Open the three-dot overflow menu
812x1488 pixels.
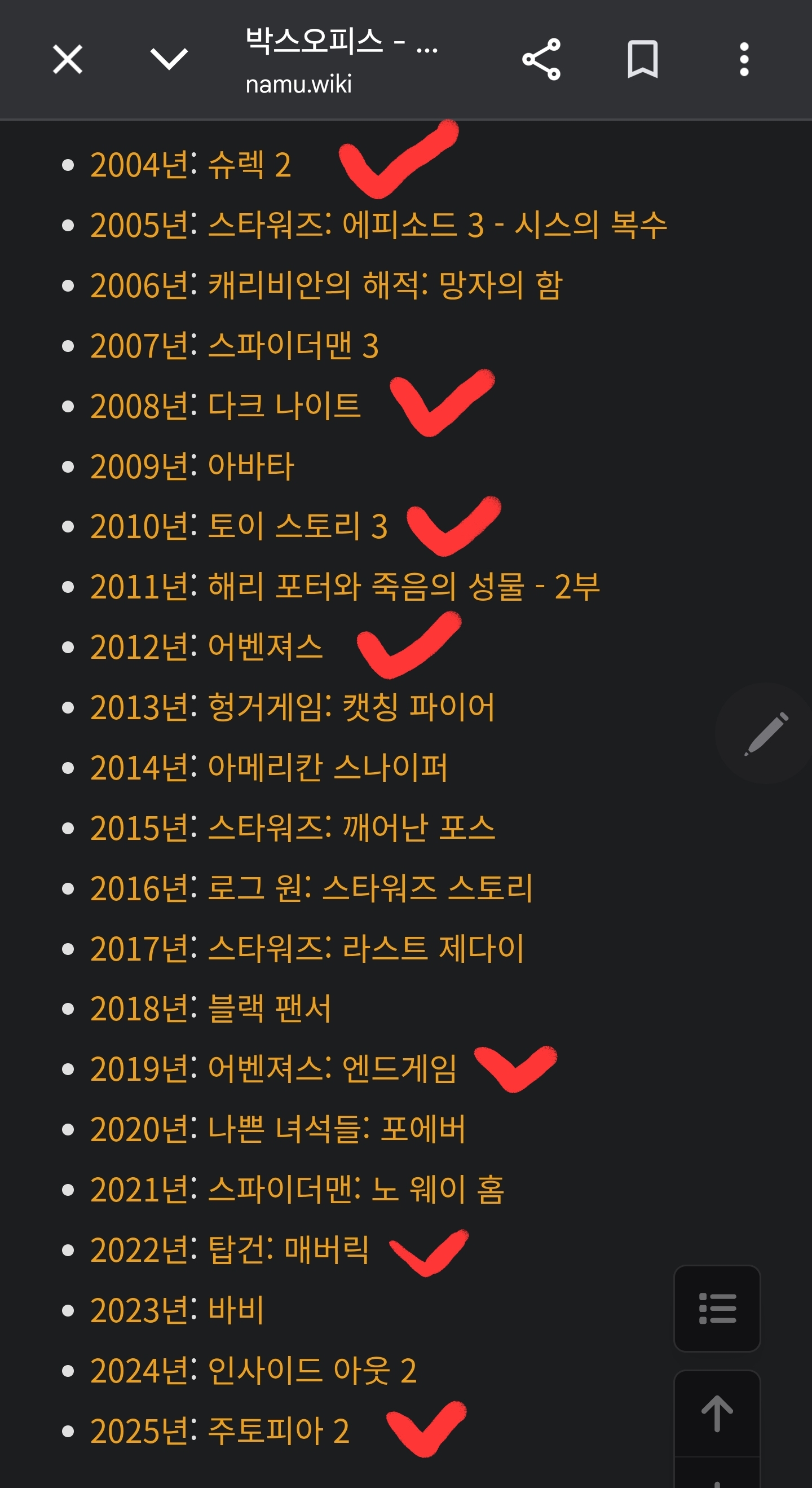pos(744,59)
